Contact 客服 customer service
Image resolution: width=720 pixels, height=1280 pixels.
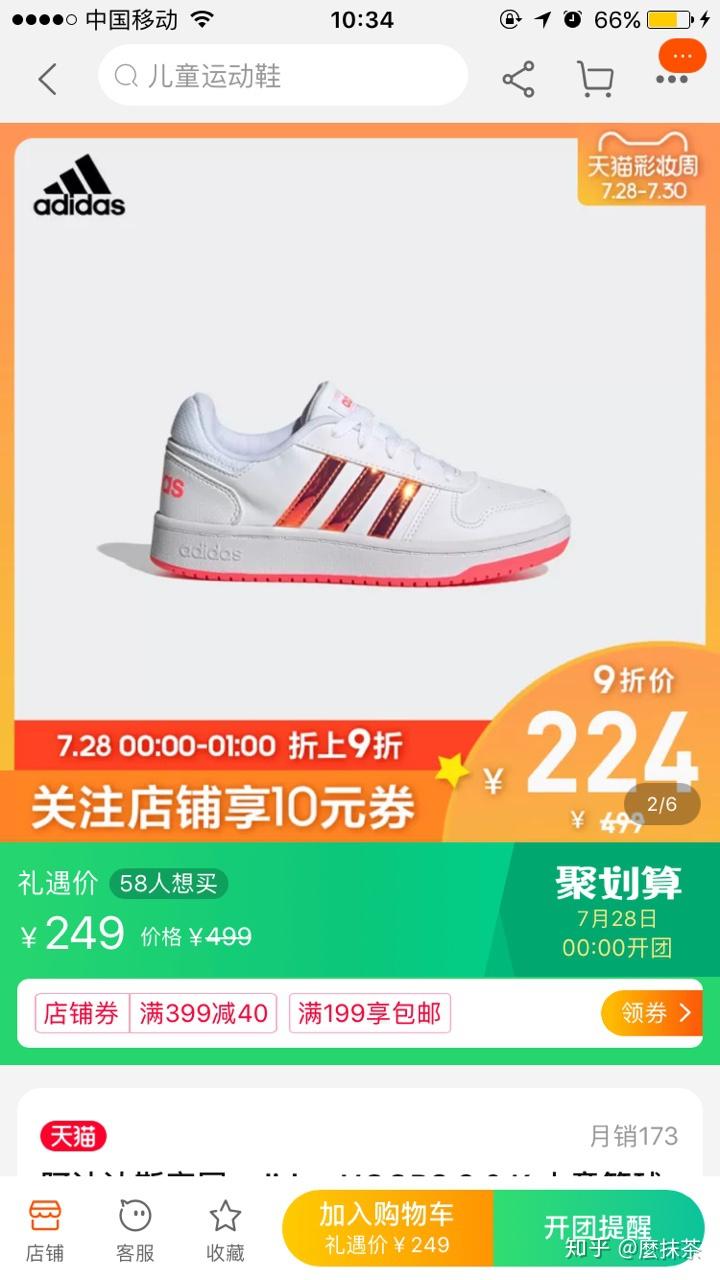tap(135, 1229)
